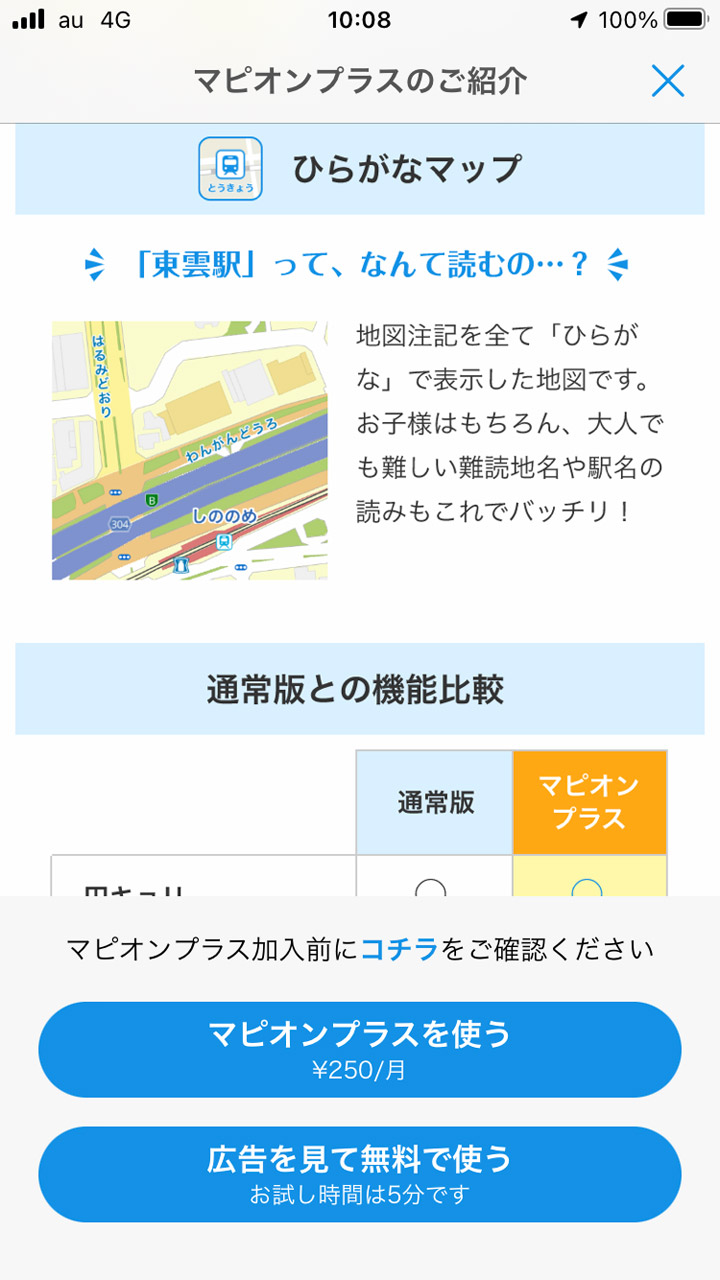The width and height of the screenshot is (720, 1280).
Task: Open the hiragana map preview thumbnail
Action: pos(189,450)
